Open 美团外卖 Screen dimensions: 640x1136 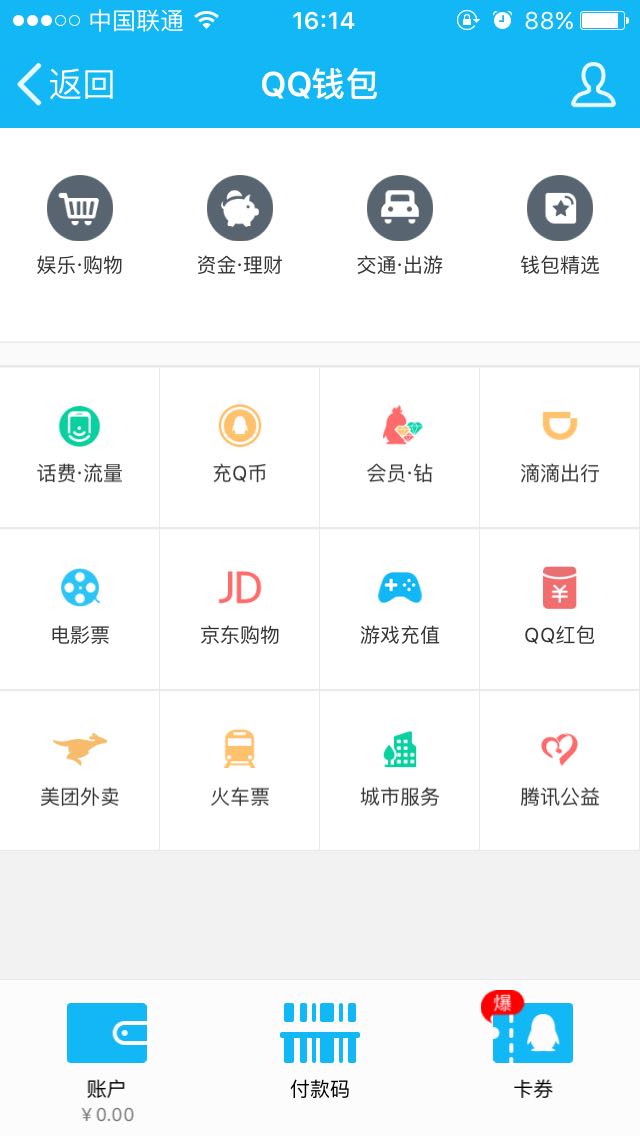[x=80, y=770]
